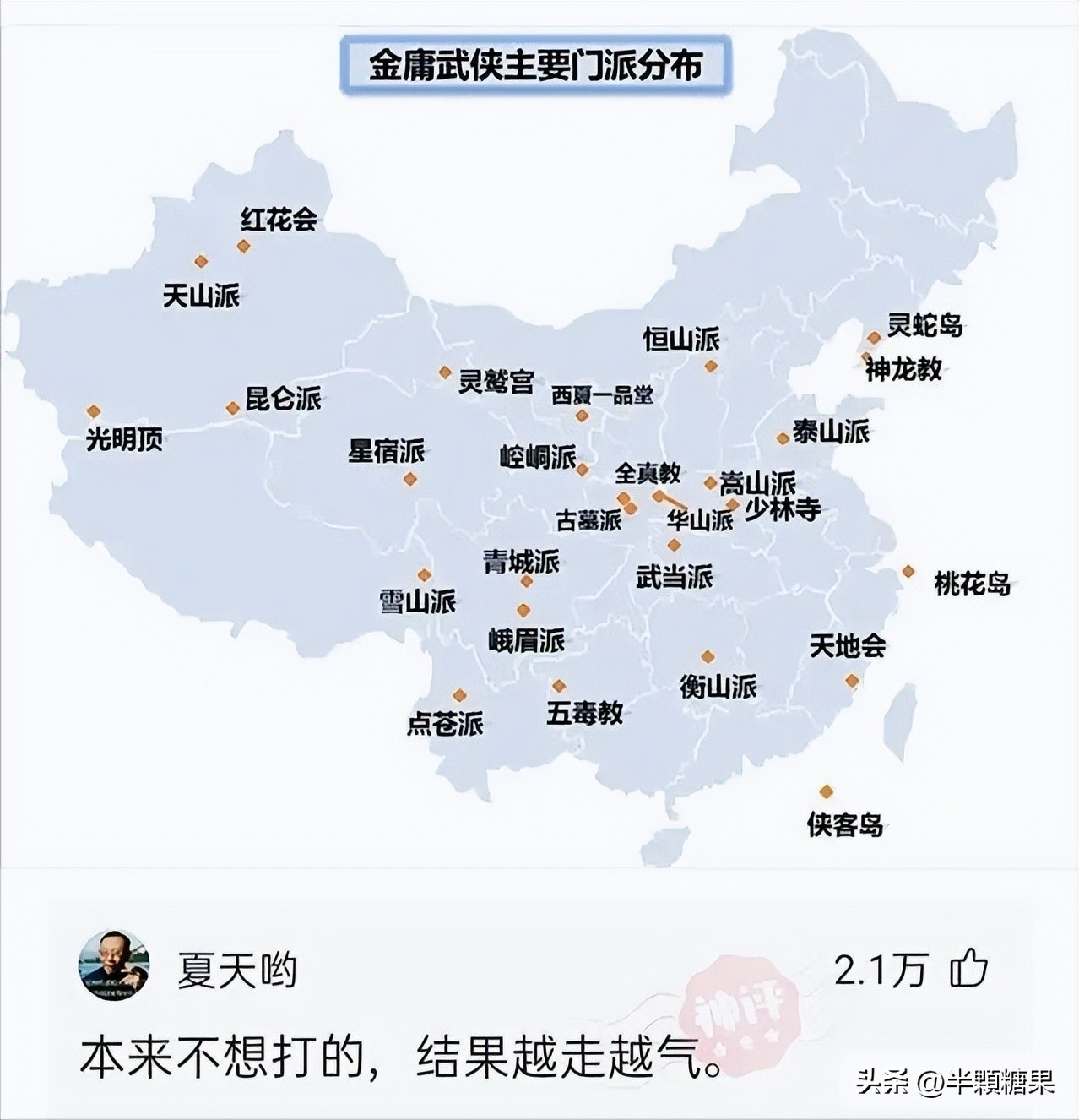Screen dimensions: 1079x1120
Task: Select the 峨眉派 location marker
Action: 523,610
